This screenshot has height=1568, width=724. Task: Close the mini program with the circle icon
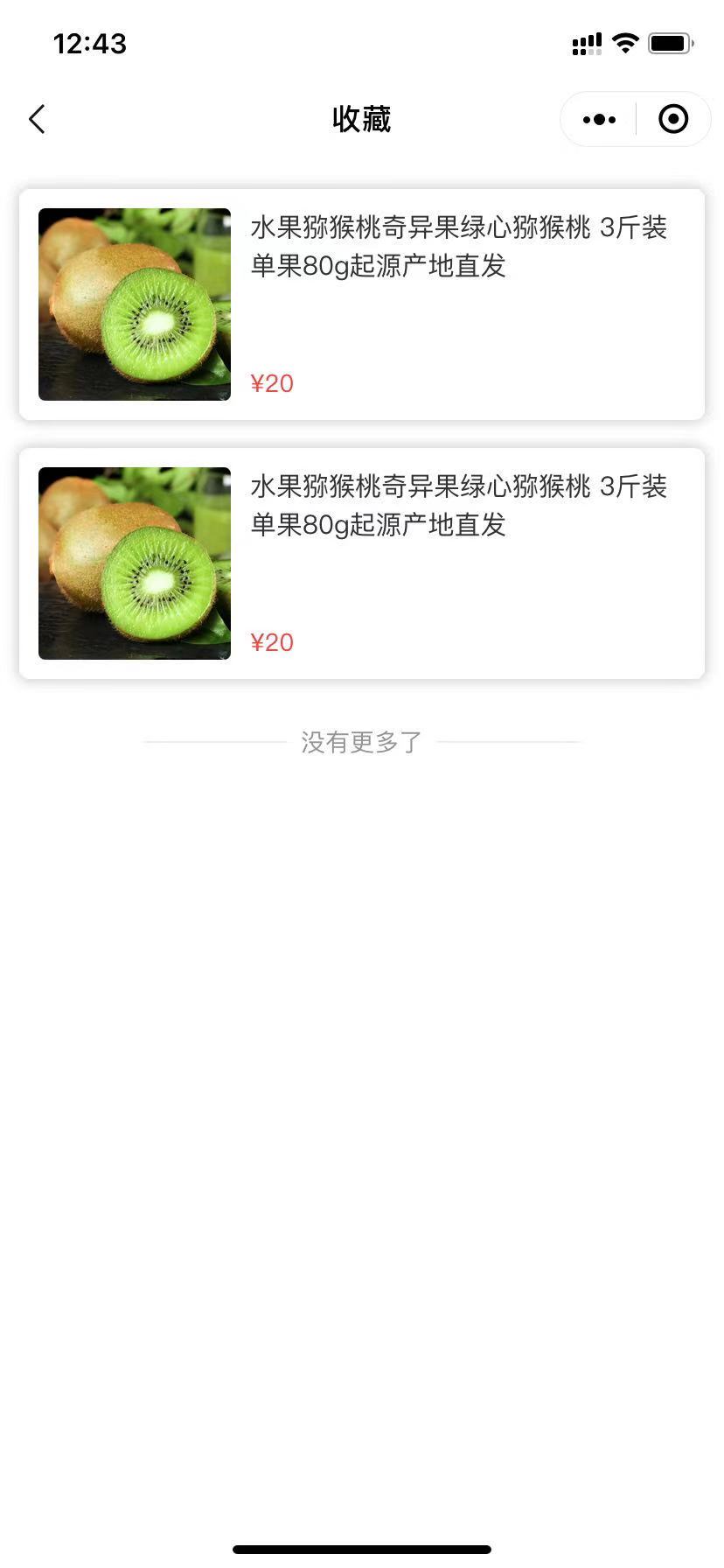point(672,119)
